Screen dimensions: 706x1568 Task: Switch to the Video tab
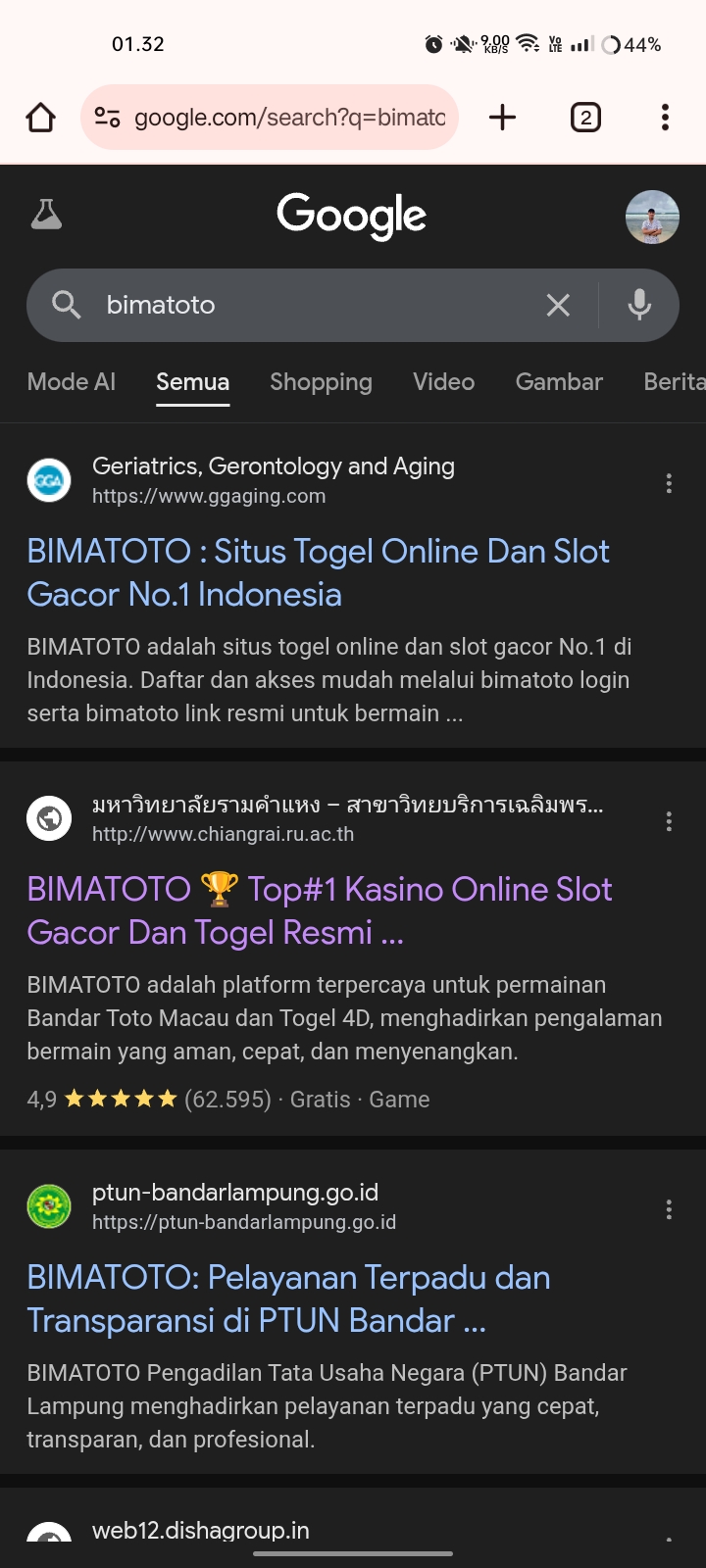[443, 382]
